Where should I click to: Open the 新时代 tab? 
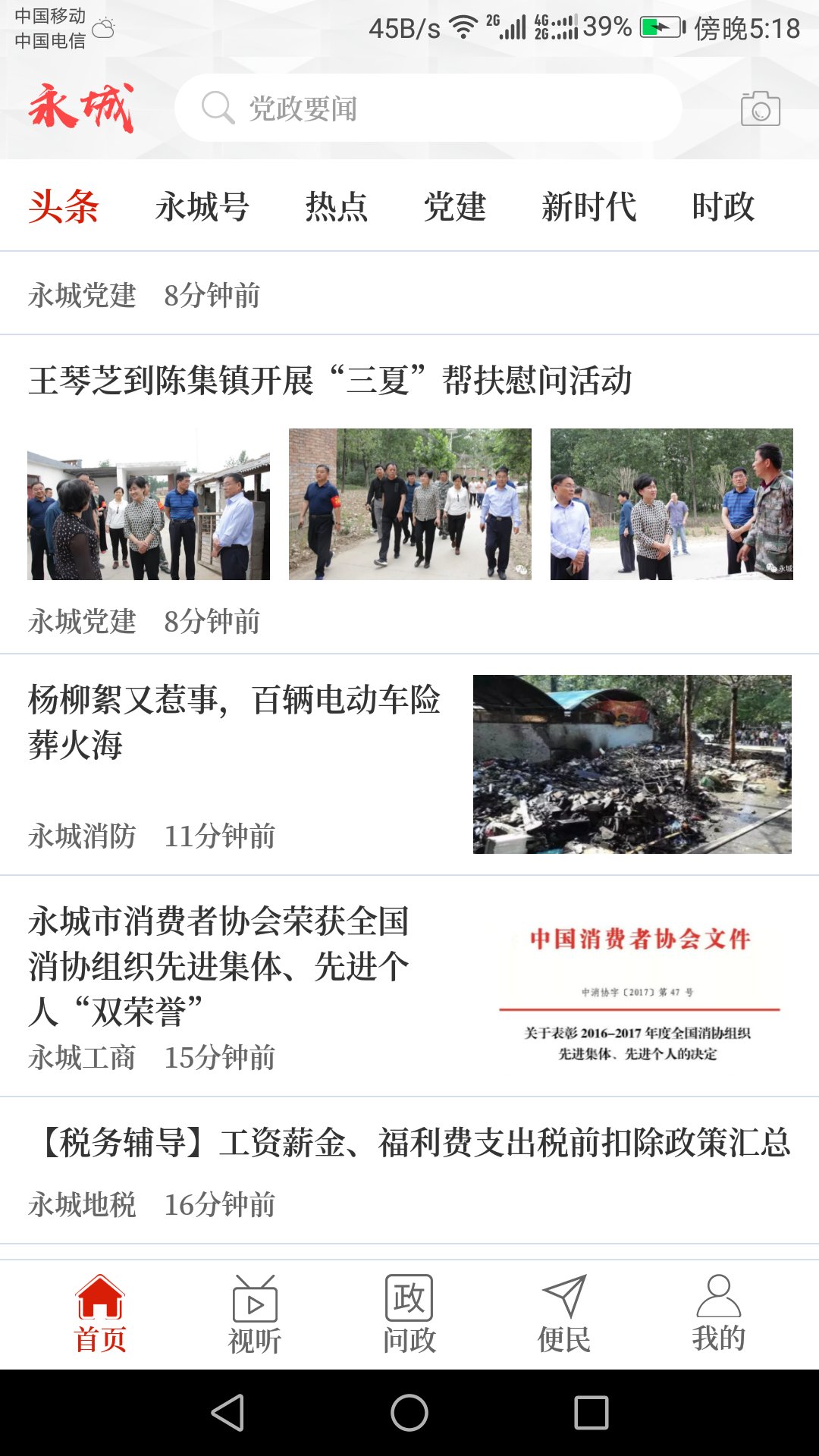(x=589, y=207)
